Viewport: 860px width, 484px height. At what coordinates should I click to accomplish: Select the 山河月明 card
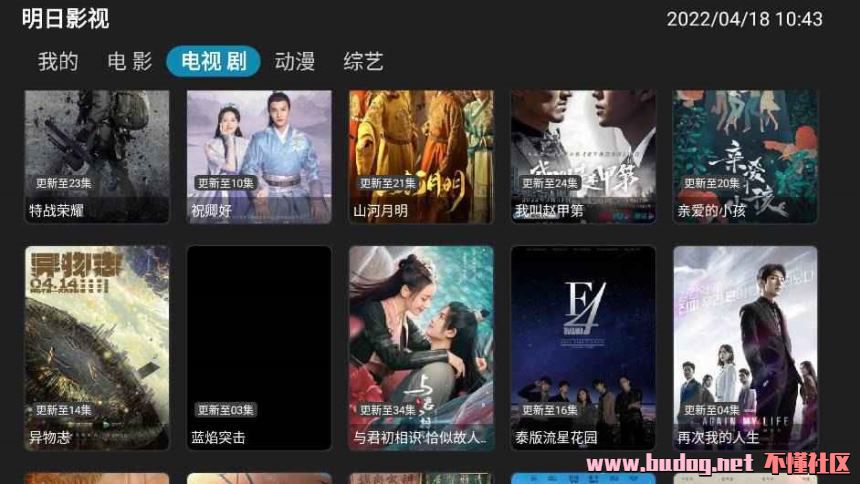tap(421, 155)
